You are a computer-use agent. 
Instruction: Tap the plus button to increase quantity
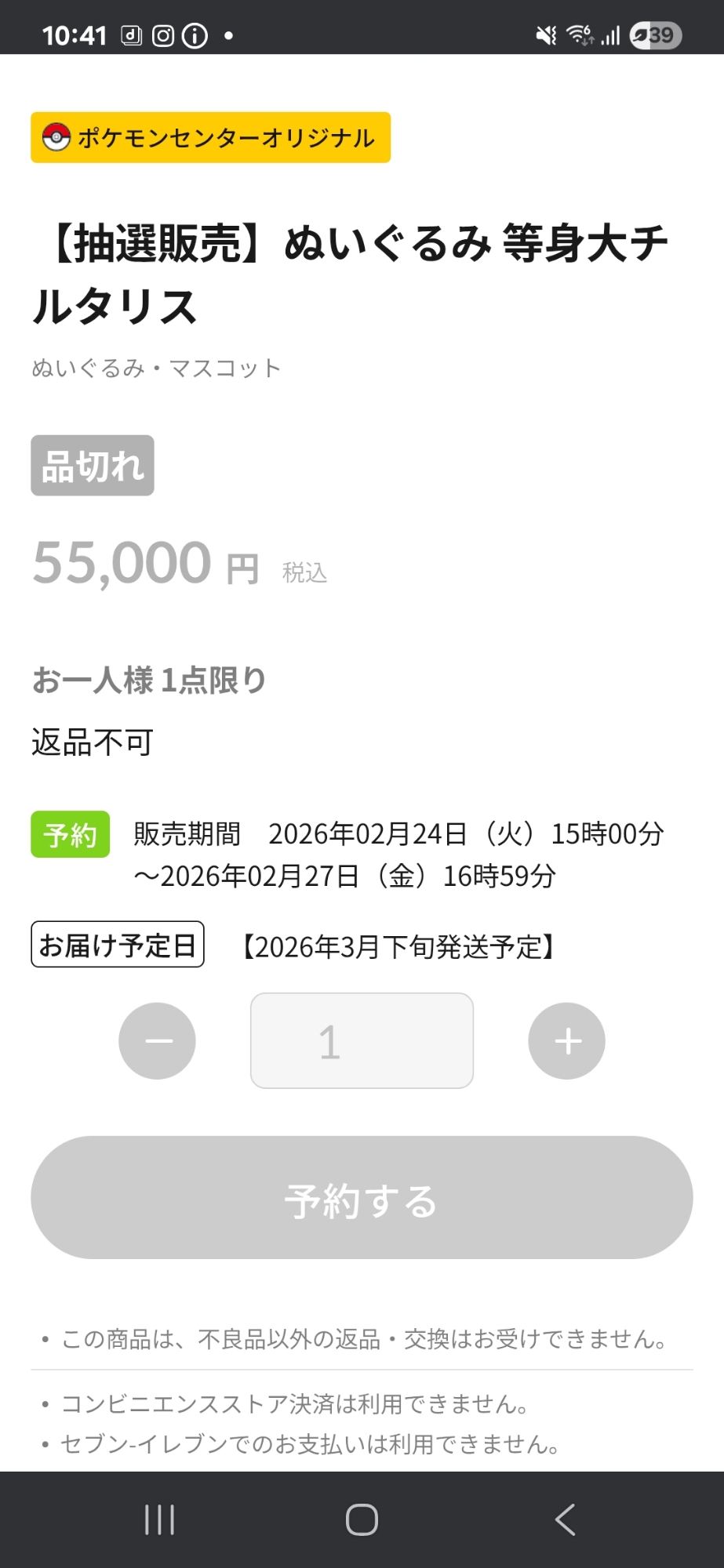pyautogui.click(x=566, y=1040)
